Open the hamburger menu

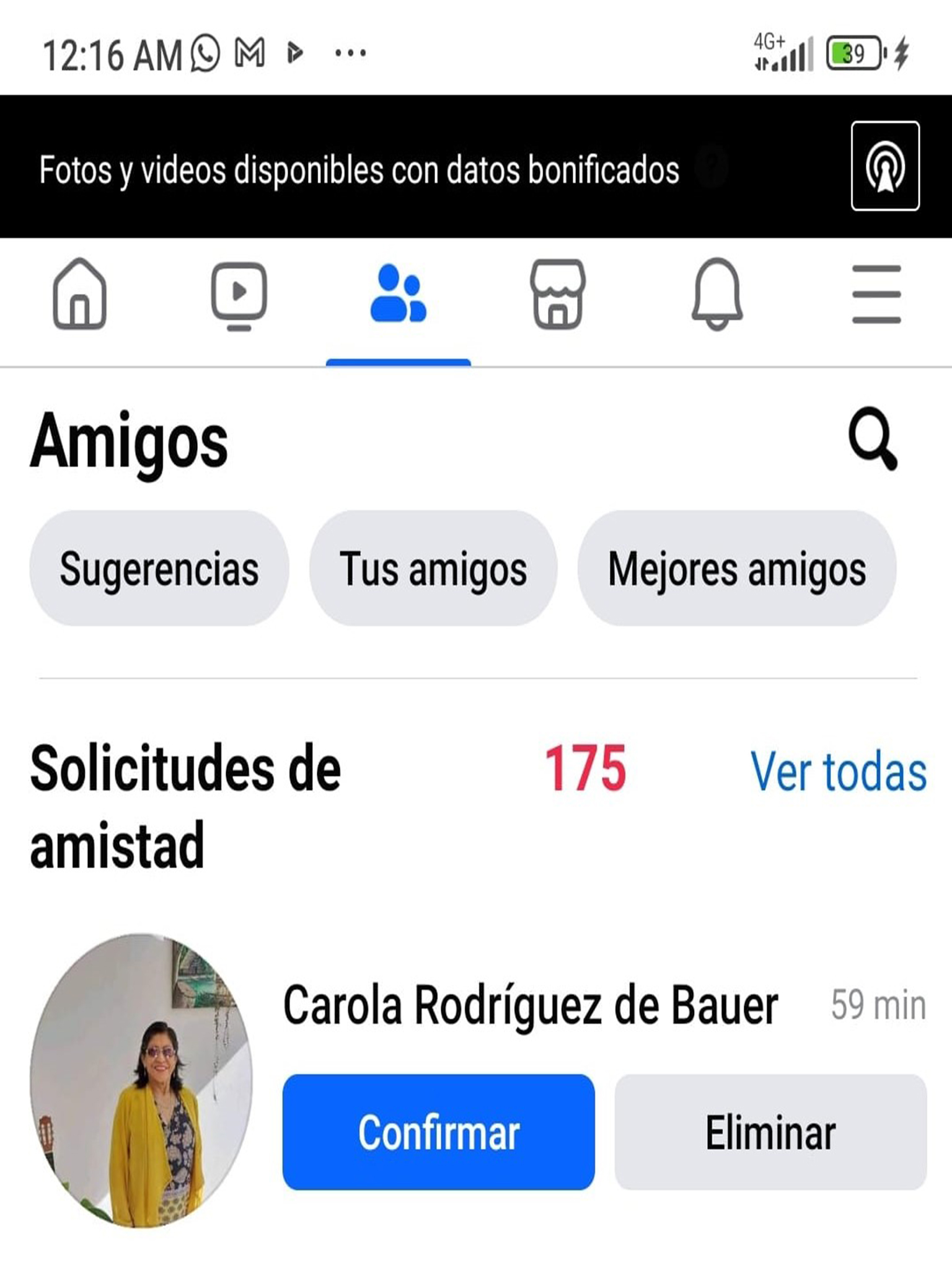[x=876, y=295]
